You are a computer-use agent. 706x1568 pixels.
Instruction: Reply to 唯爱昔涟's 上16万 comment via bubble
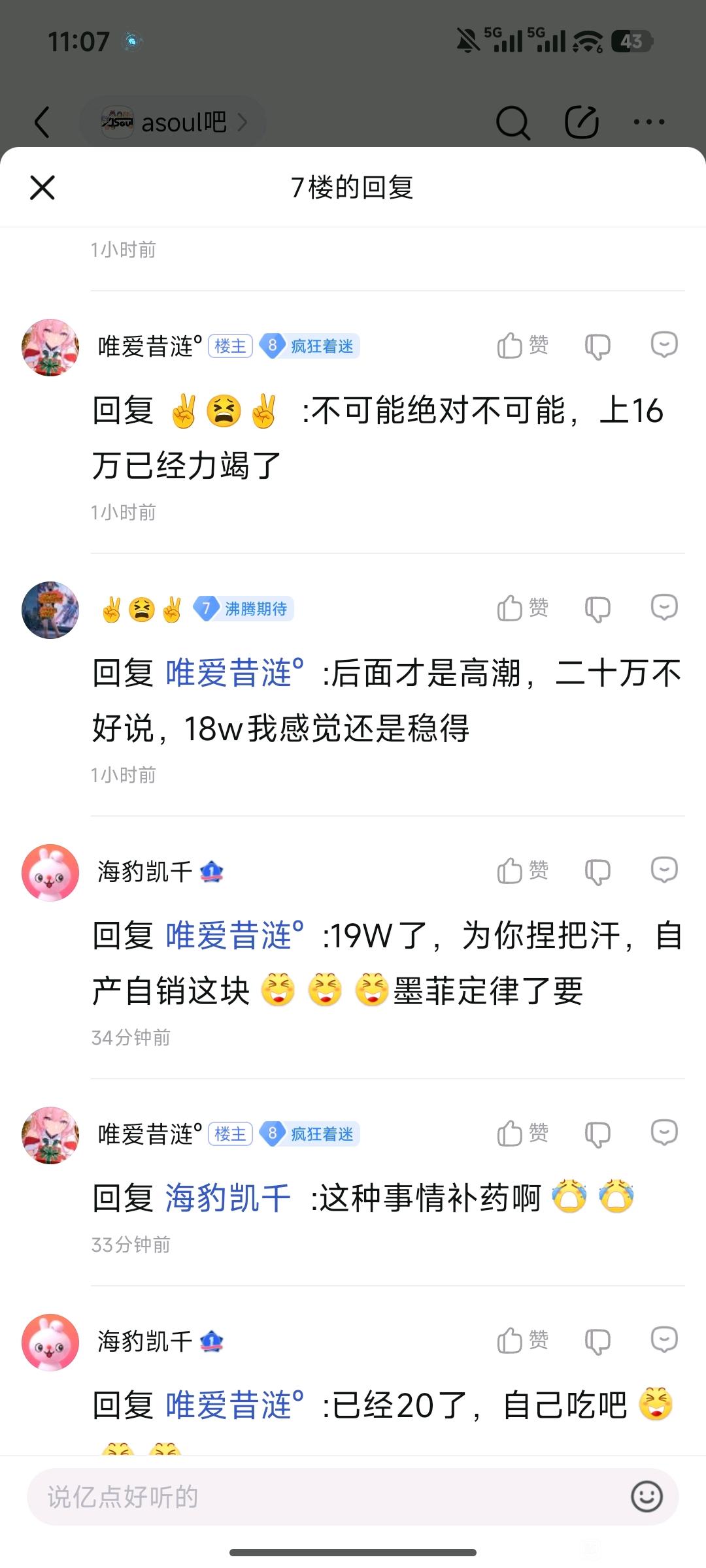(664, 344)
